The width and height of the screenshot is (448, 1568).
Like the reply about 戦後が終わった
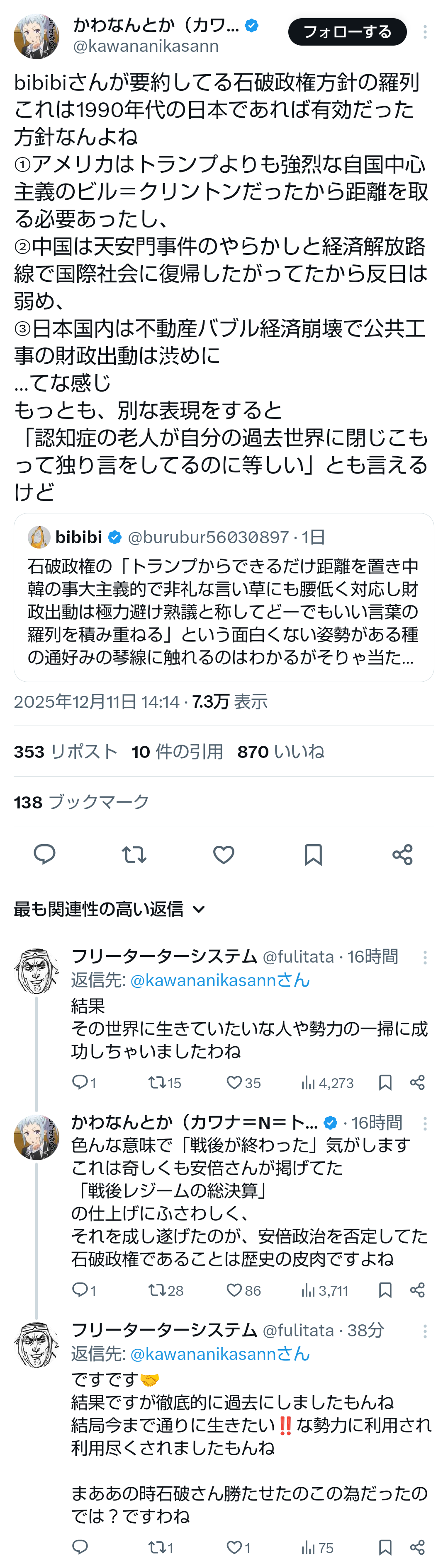[x=235, y=1290]
